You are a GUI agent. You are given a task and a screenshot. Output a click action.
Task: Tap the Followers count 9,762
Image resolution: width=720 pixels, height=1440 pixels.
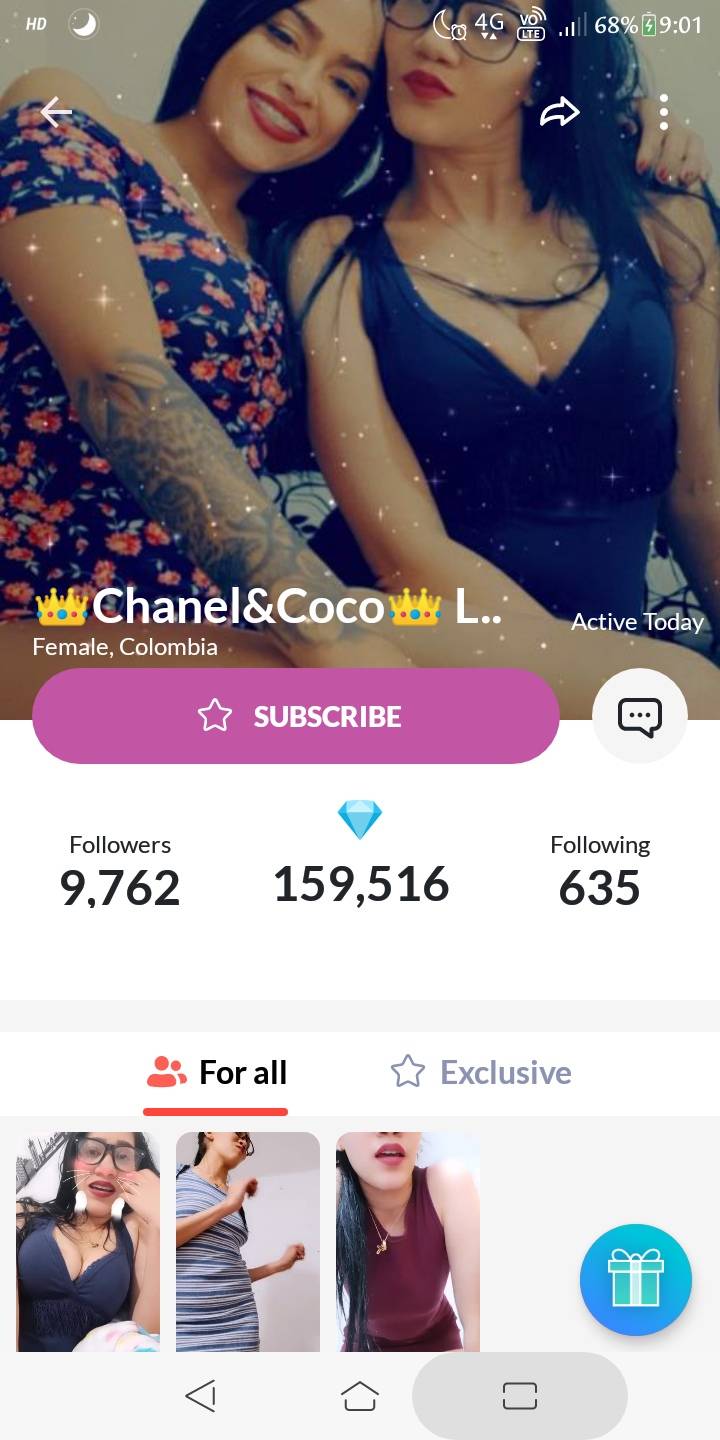[x=120, y=887]
